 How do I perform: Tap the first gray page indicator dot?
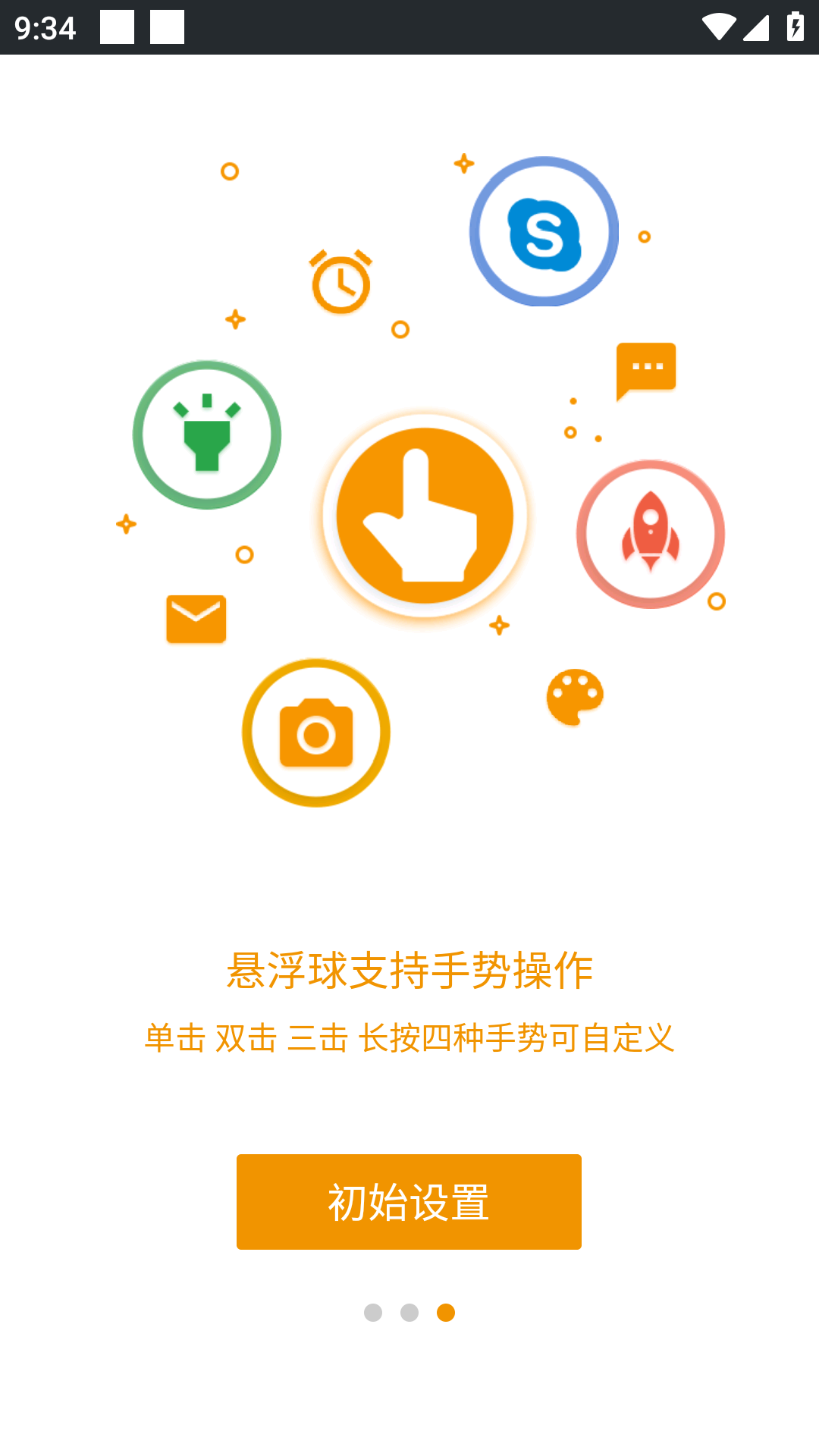[373, 1313]
